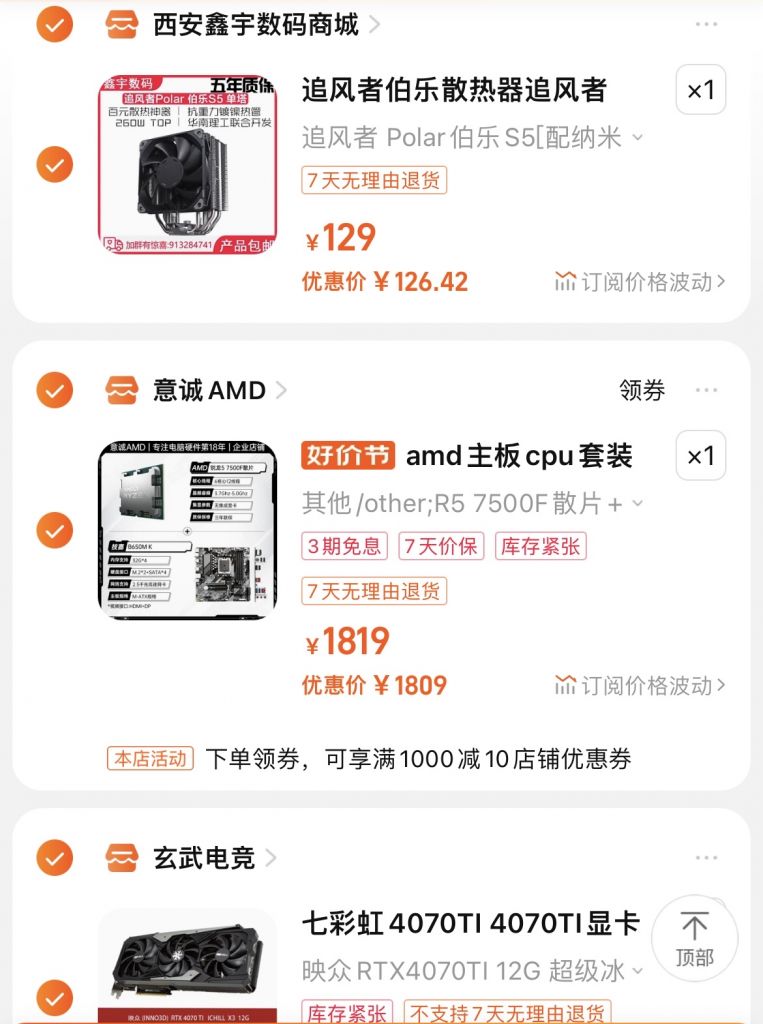Expand the R5 7500F 散片 spec selector
This screenshot has width=763, height=1024.
pos(637,505)
